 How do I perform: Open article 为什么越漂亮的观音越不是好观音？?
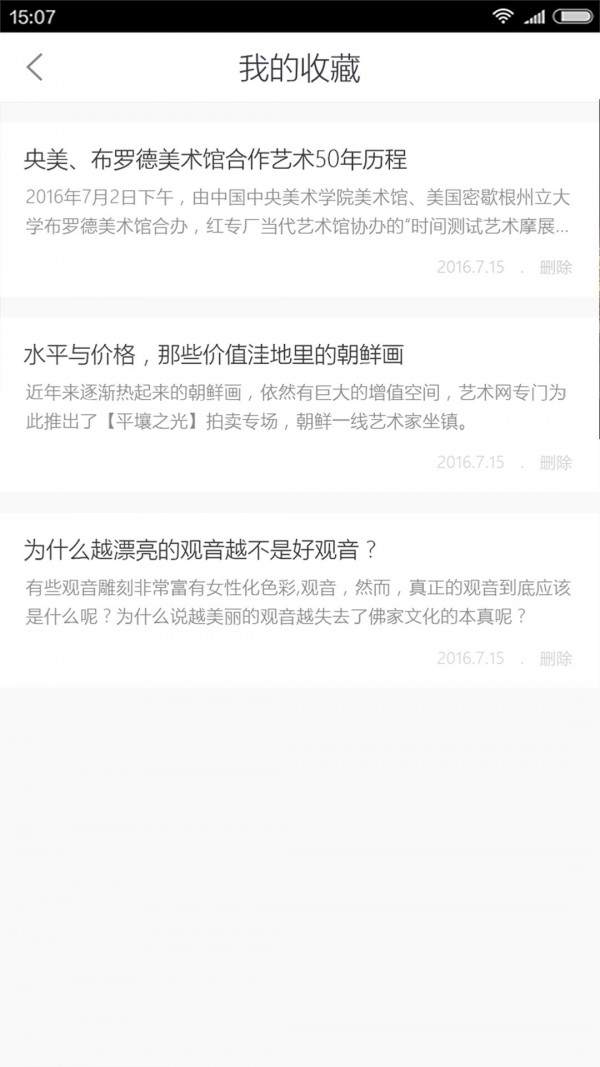point(200,550)
